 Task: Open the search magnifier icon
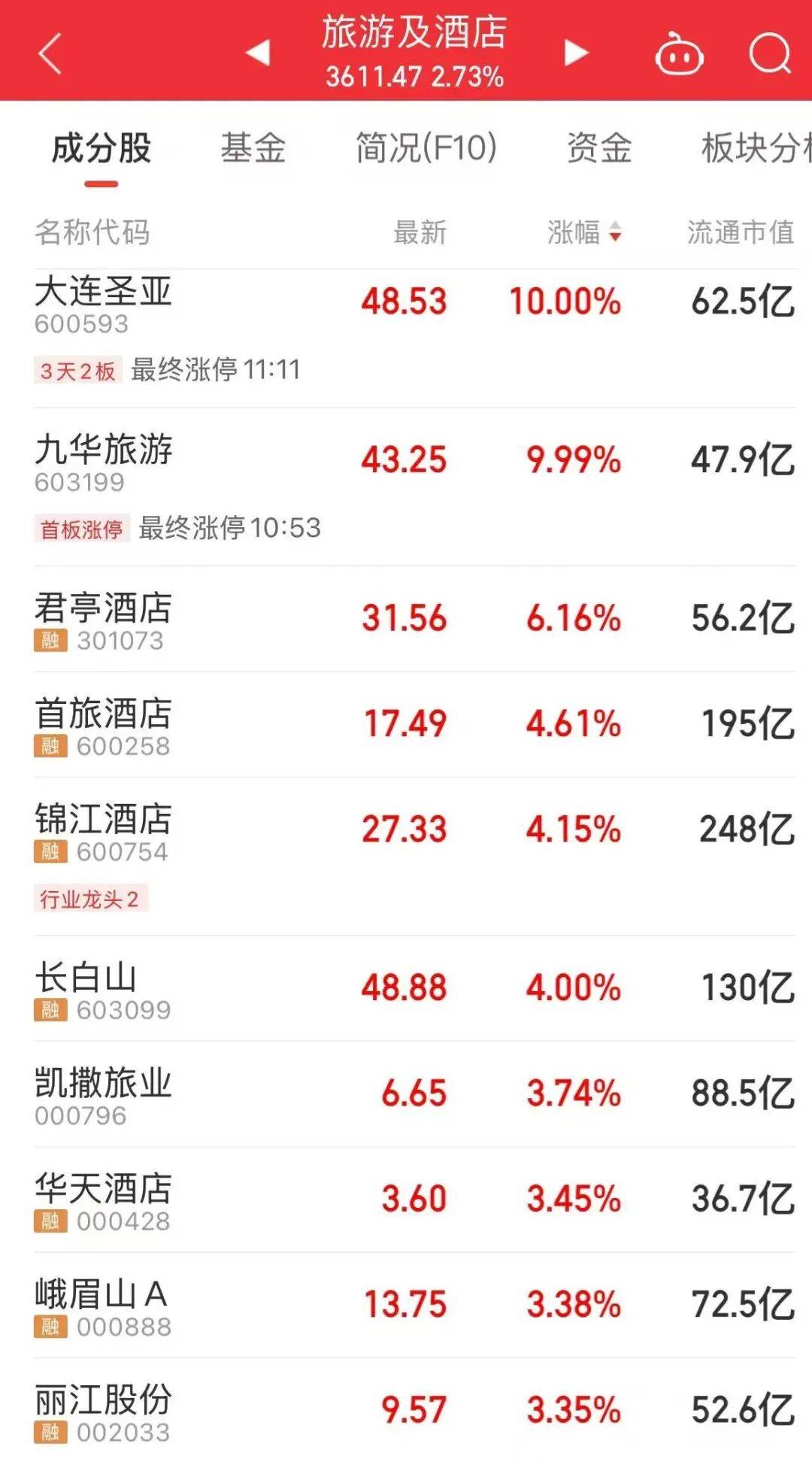(x=770, y=53)
